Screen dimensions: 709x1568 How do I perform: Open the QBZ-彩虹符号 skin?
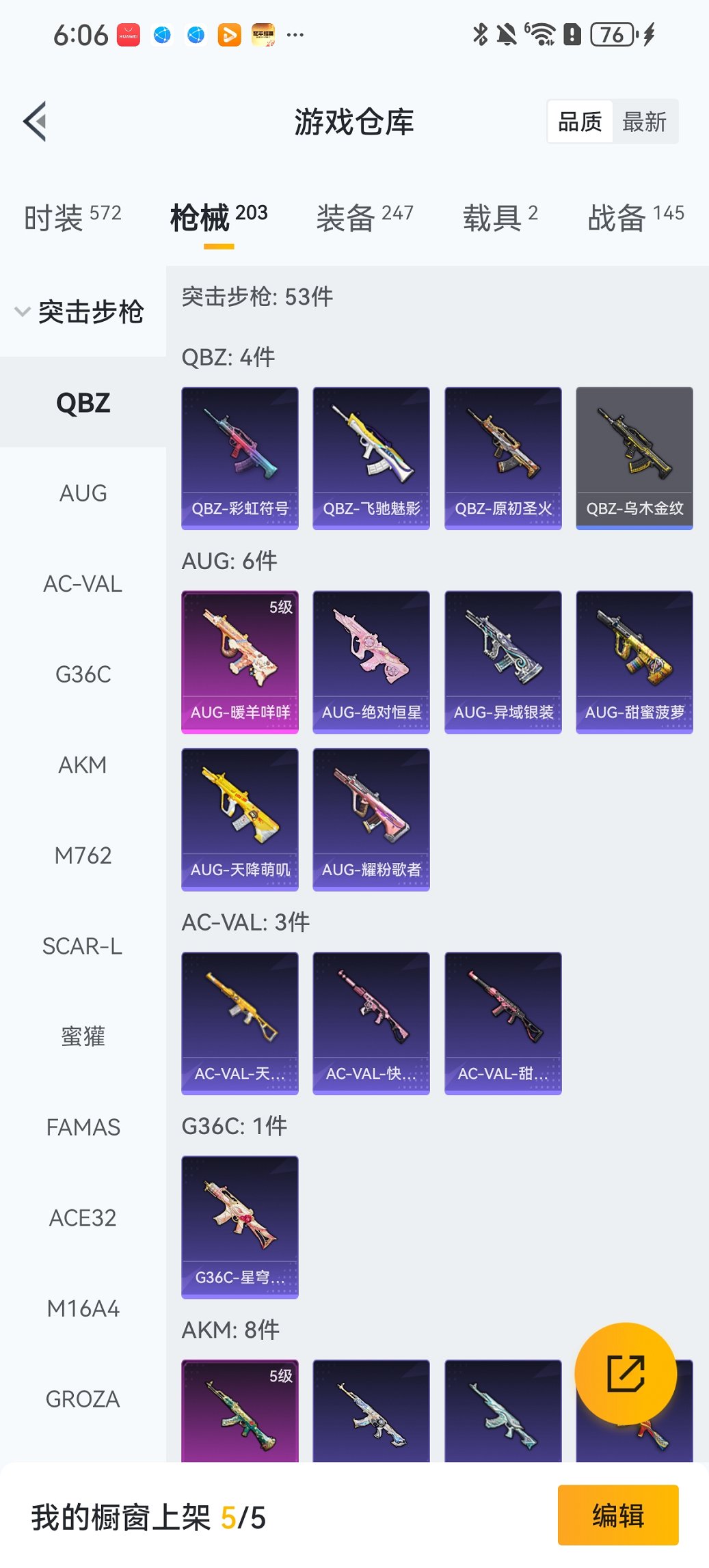tap(239, 458)
